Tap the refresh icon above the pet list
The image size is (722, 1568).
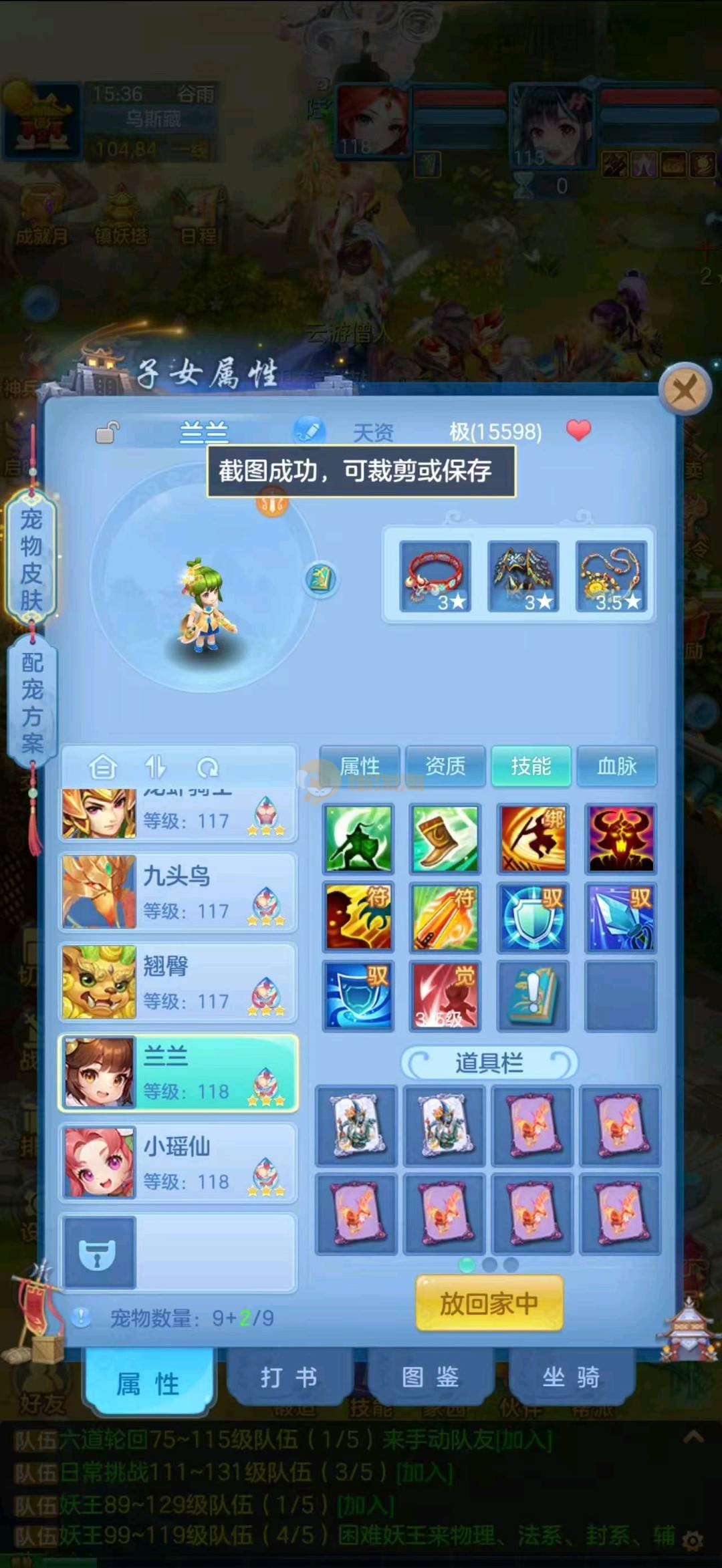pyautogui.click(x=208, y=767)
